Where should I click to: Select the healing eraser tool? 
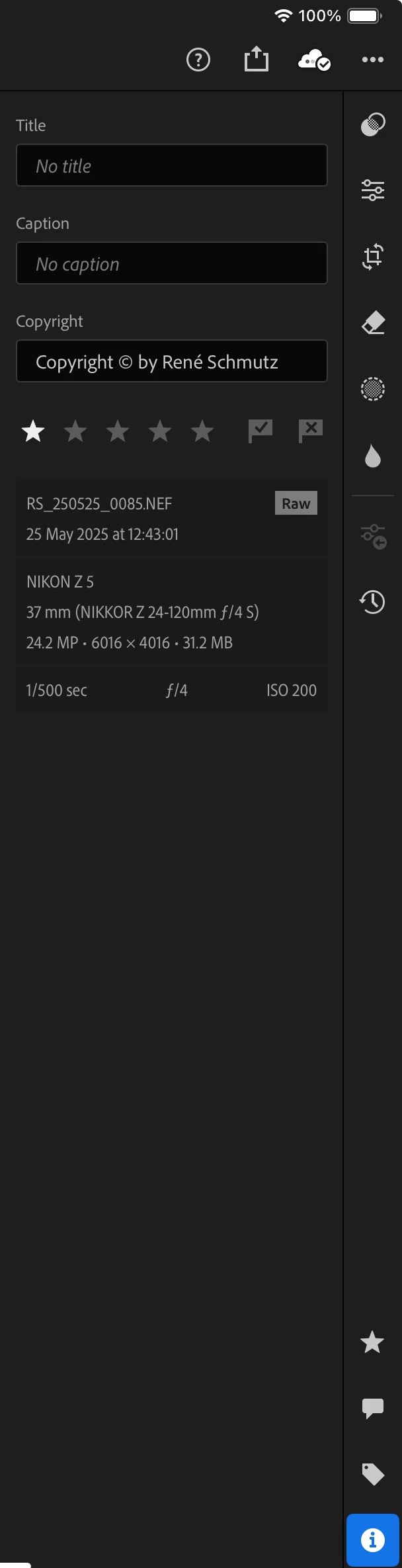pyautogui.click(x=373, y=322)
